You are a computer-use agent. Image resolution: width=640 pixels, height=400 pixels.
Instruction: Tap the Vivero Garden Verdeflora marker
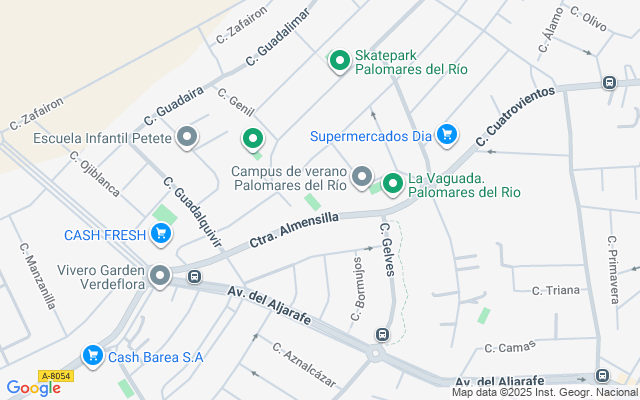(160, 275)
